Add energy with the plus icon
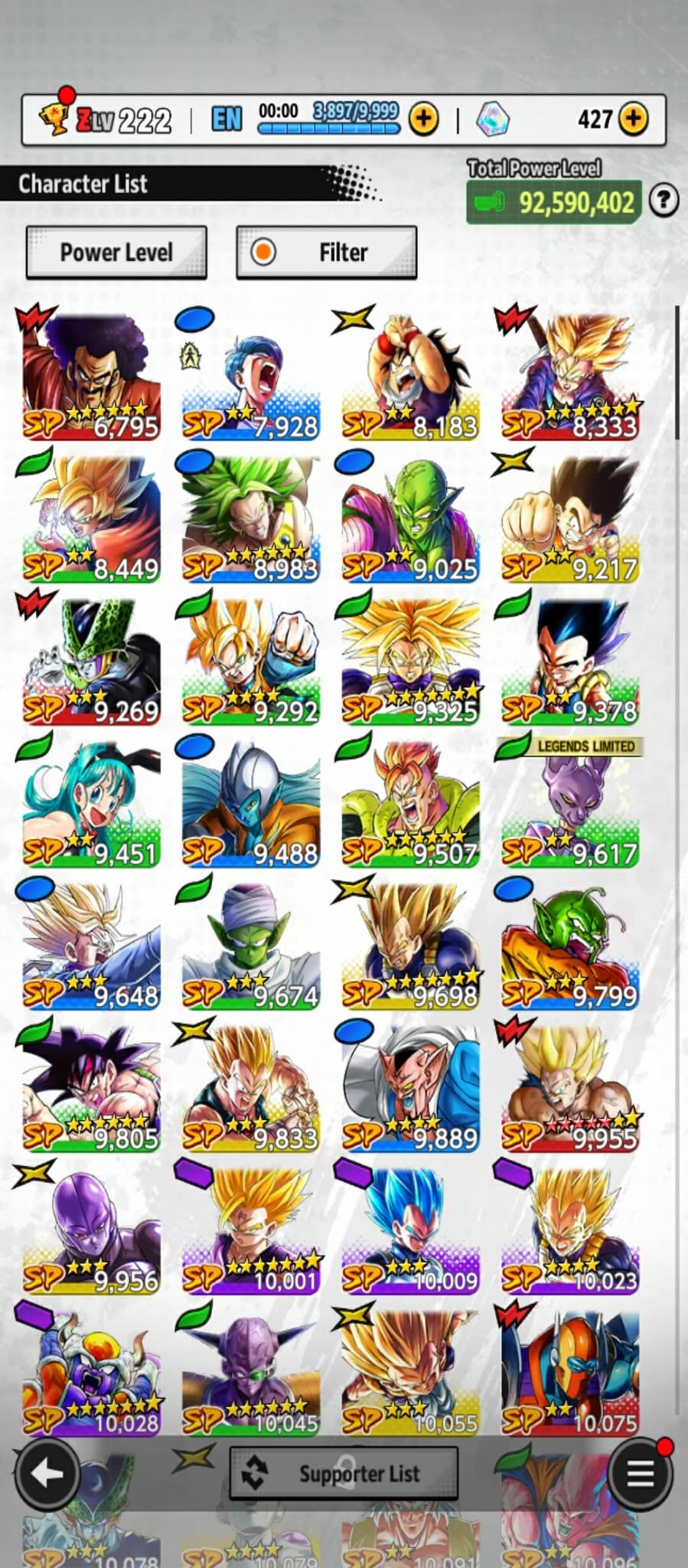 (x=423, y=119)
